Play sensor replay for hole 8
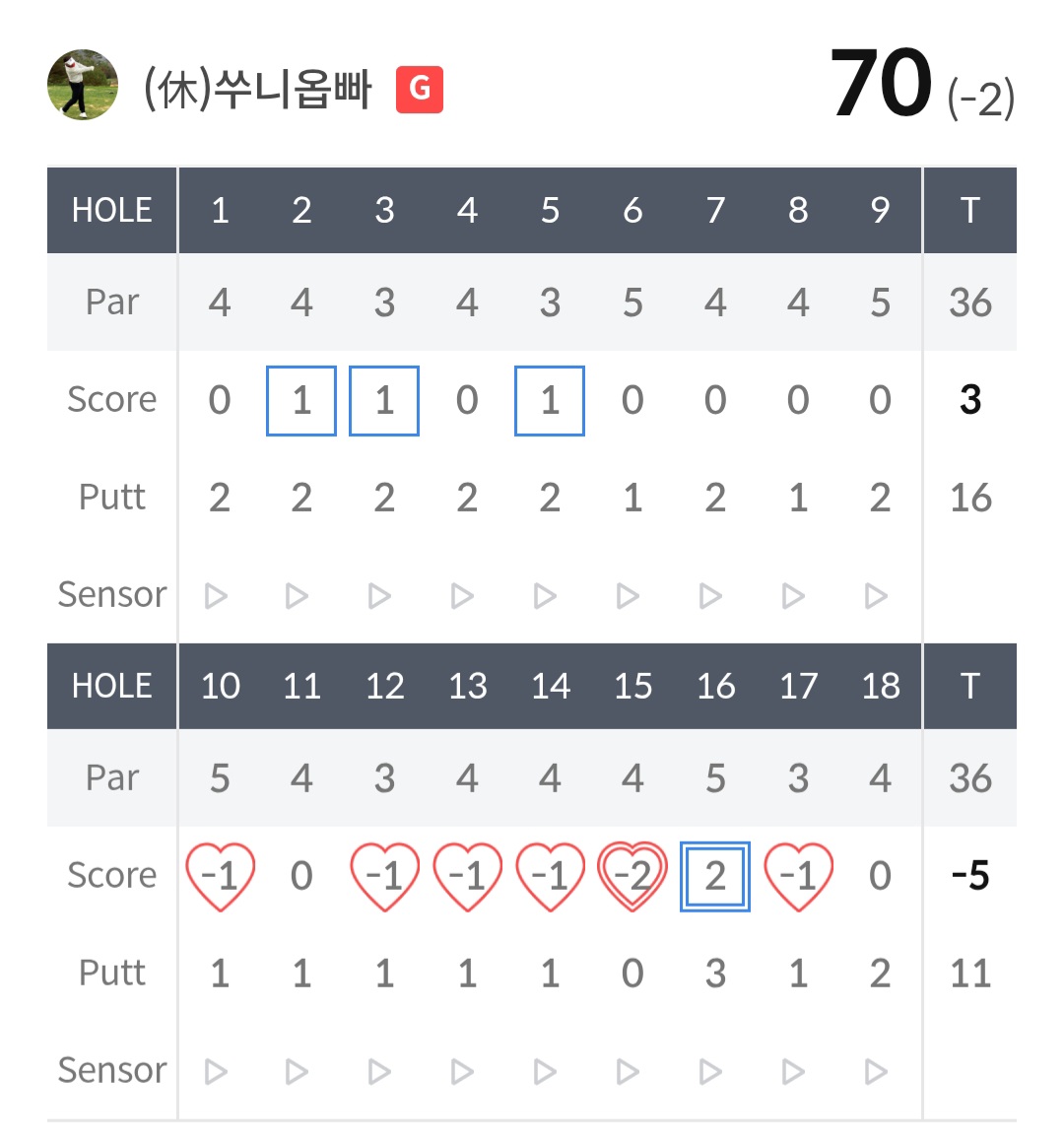 tap(794, 596)
